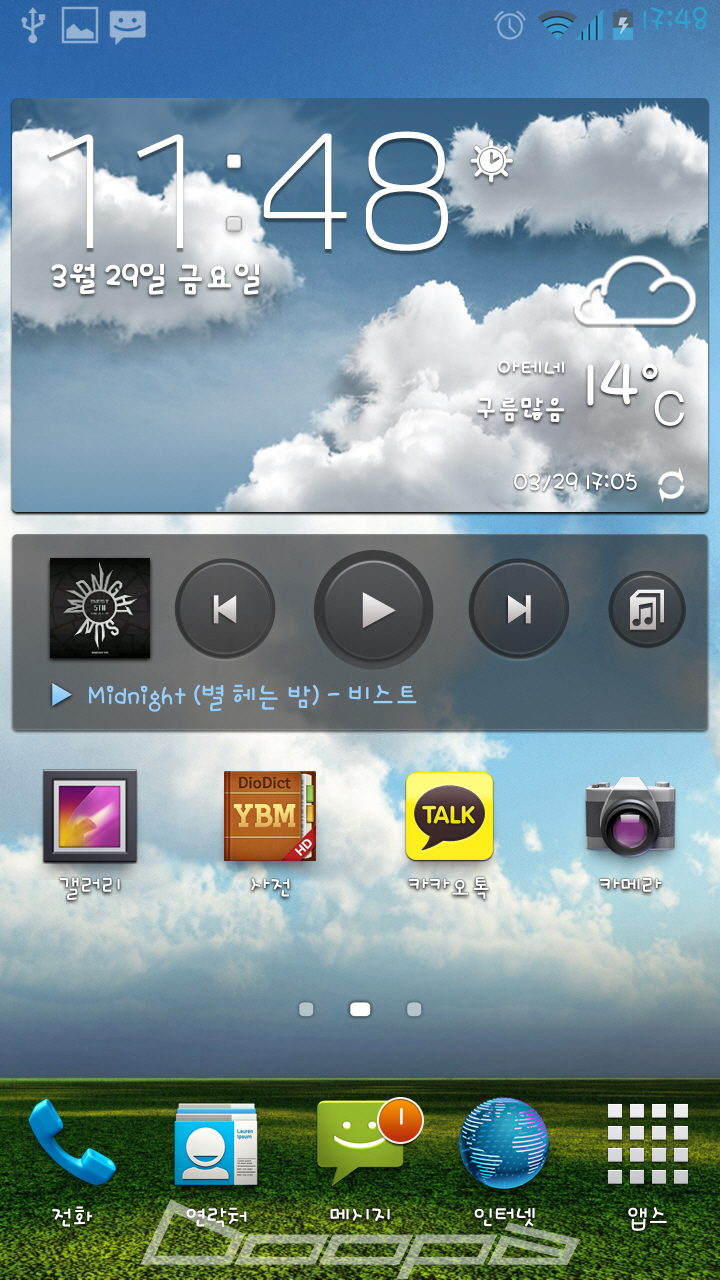Play the song Midnight
This screenshot has height=1280, width=720.
(374, 609)
